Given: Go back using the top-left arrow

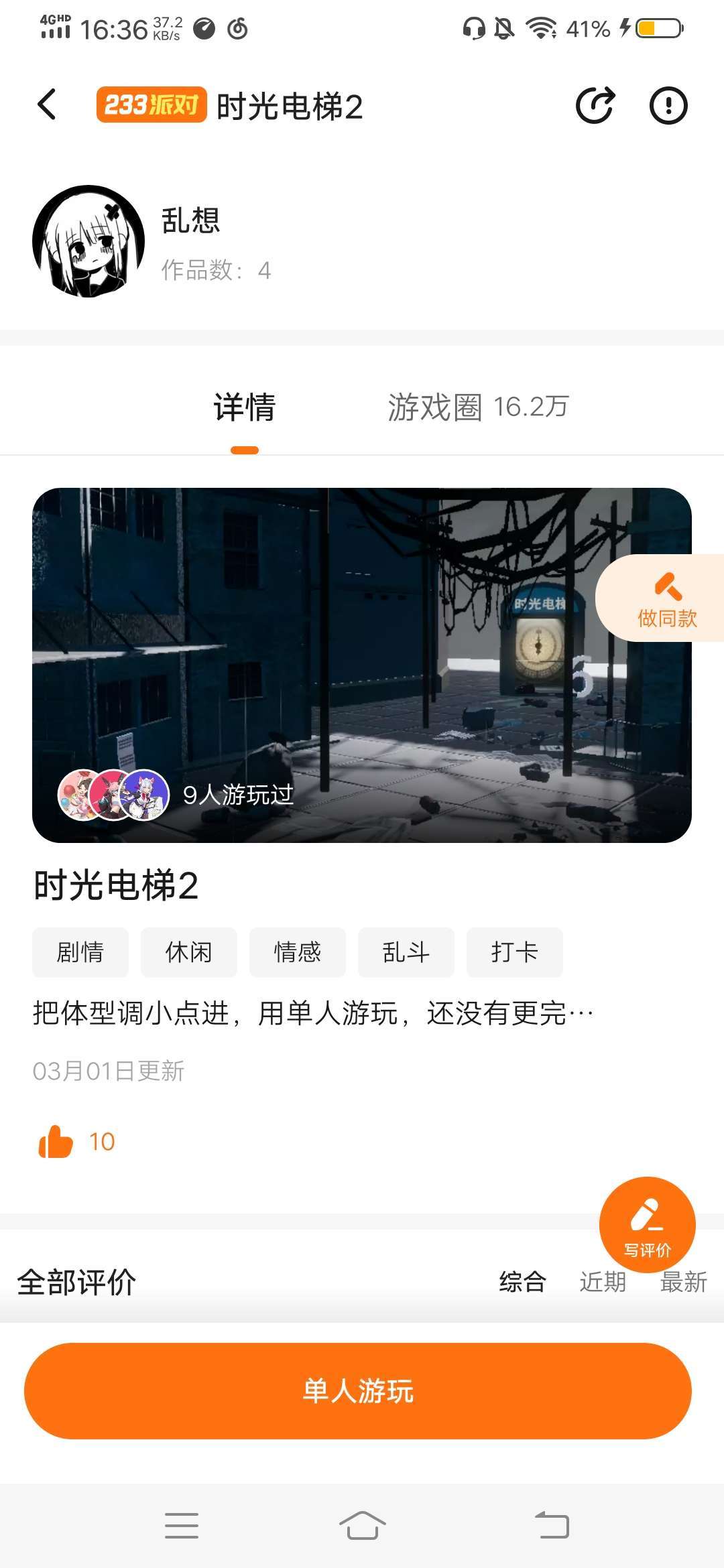Looking at the screenshot, I should click(46, 105).
